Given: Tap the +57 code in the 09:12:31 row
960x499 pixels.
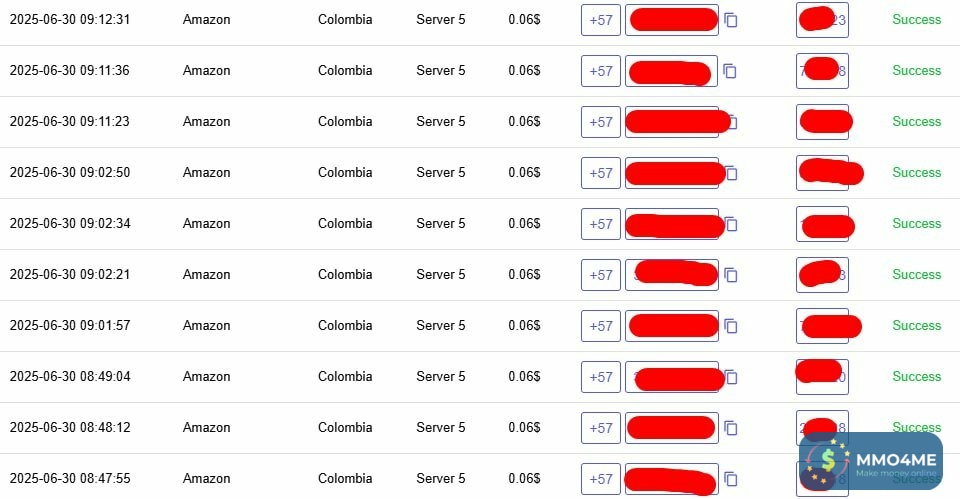Looking at the screenshot, I should tap(601, 20).
